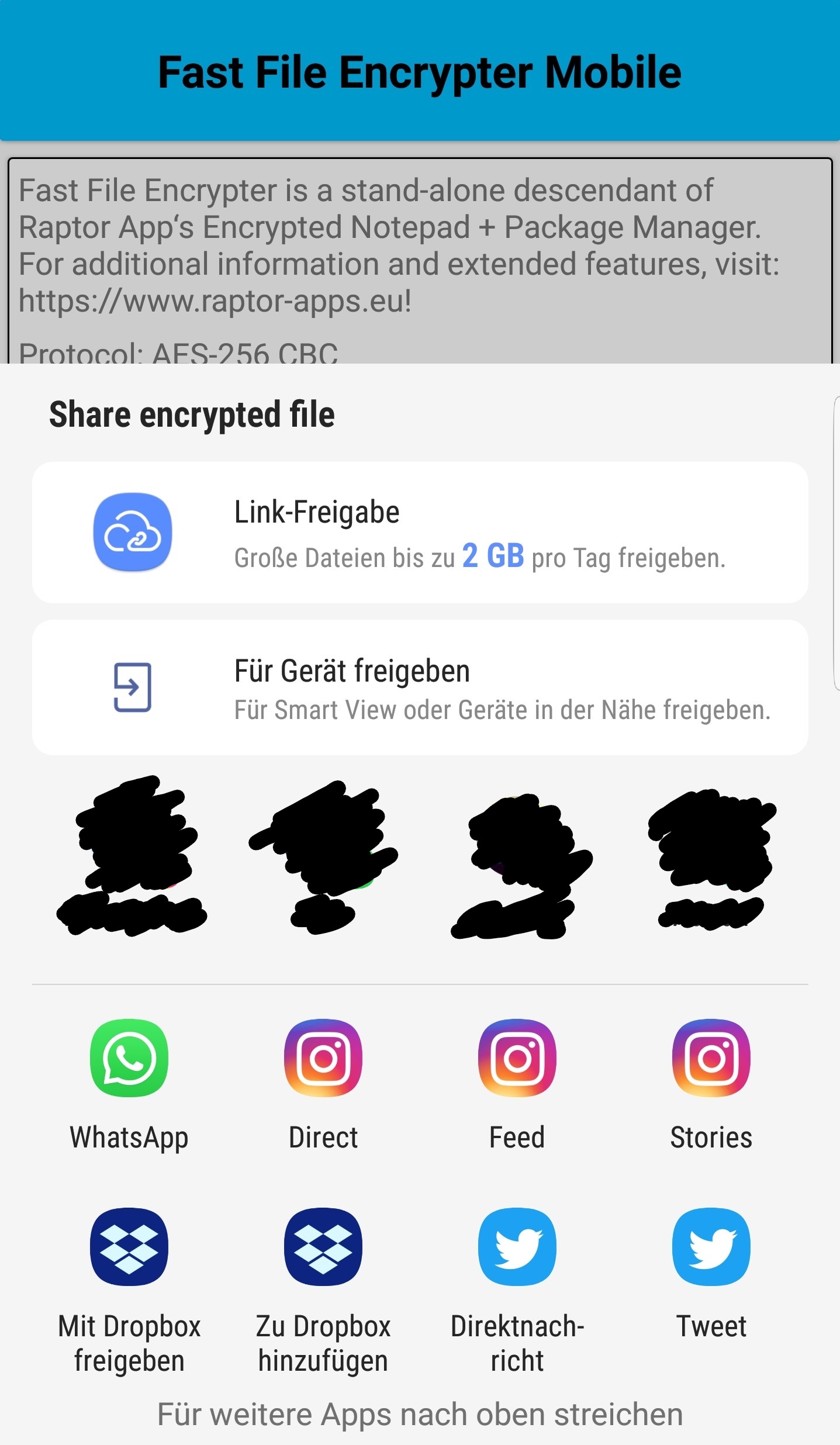The height and width of the screenshot is (1445, 840).
Task: Share the file as a Tweet
Action: (711, 1246)
